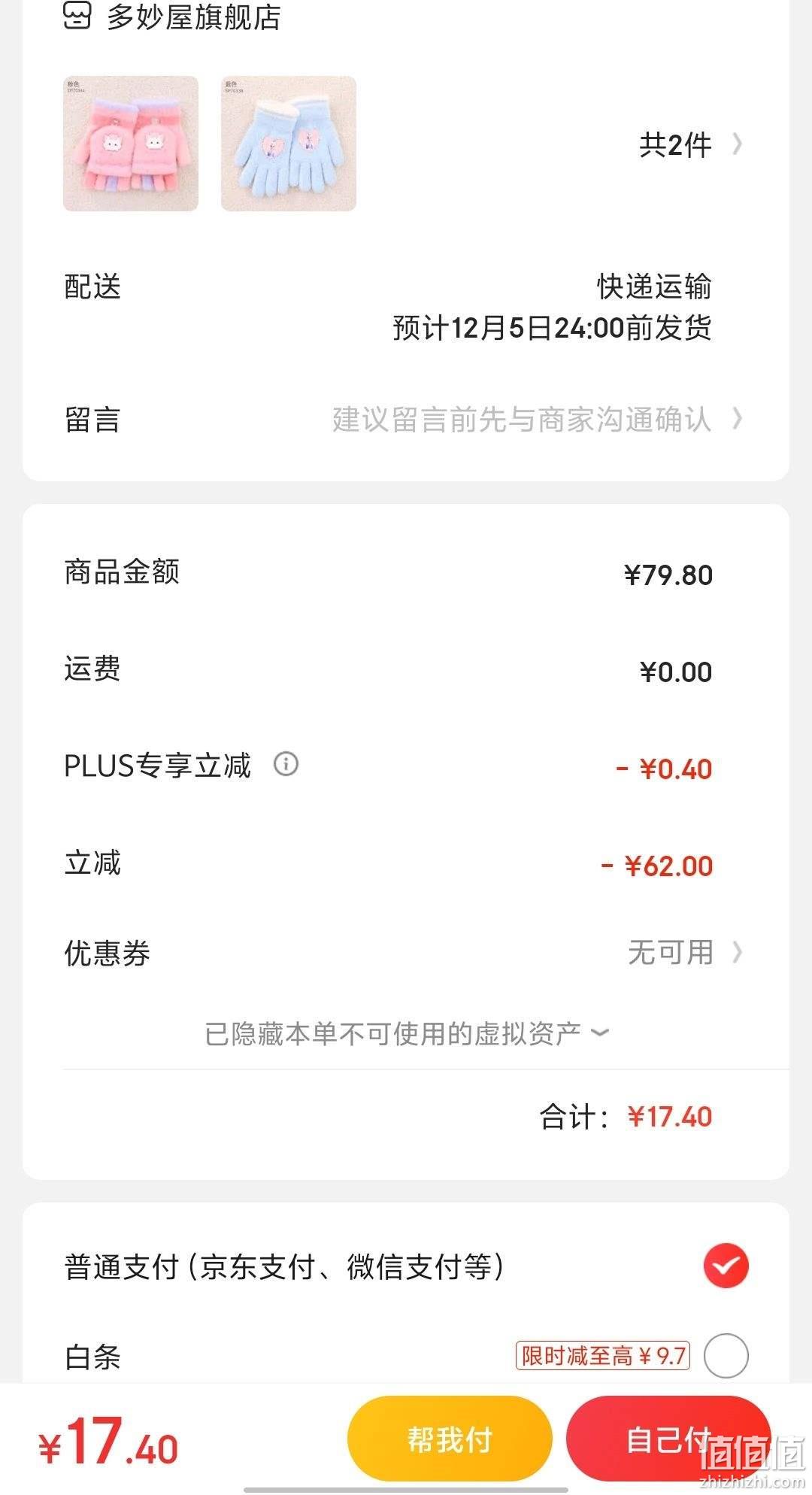
Task: Expand 已隐藏本单不可使用的虚拟资产
Action: pos(406,1034)
